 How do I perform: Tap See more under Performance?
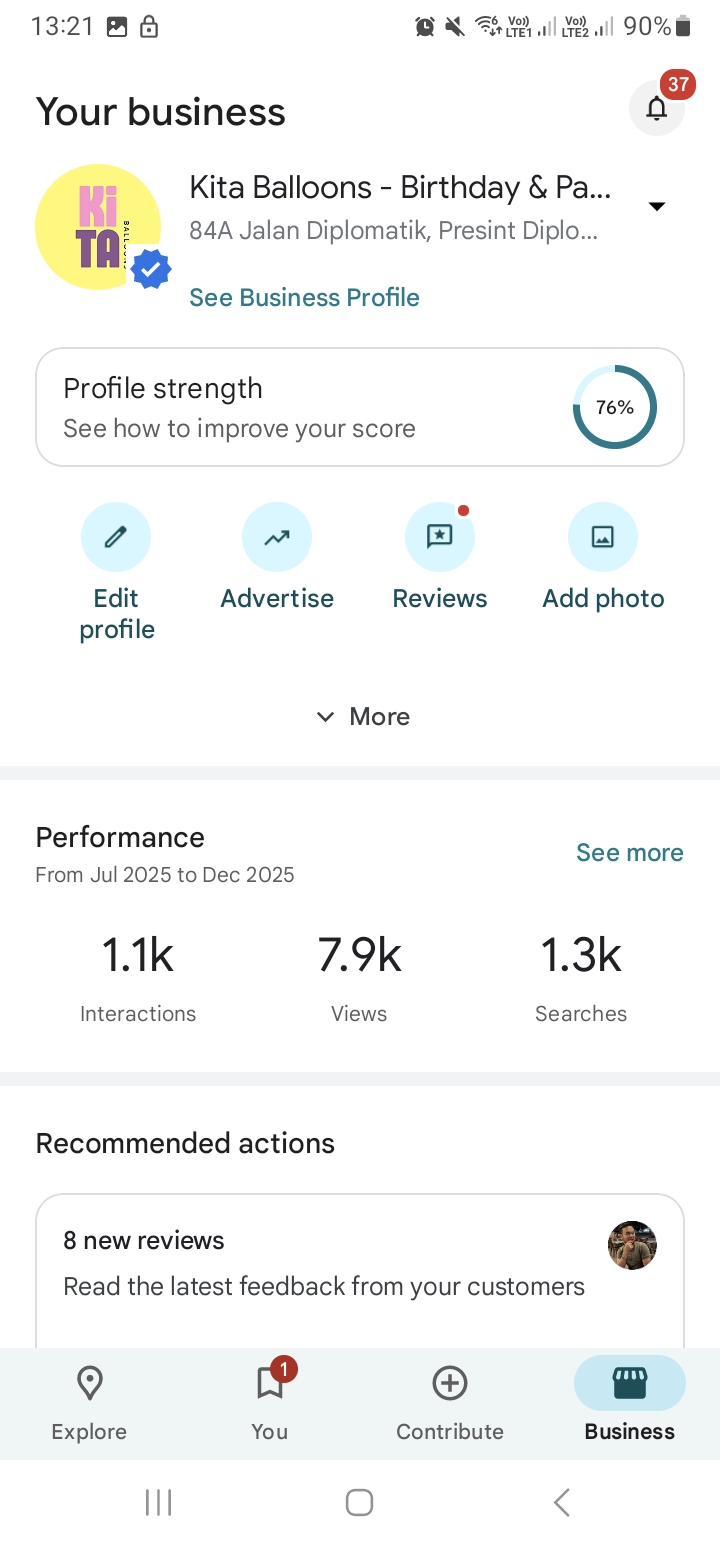(x=630, y=852)
